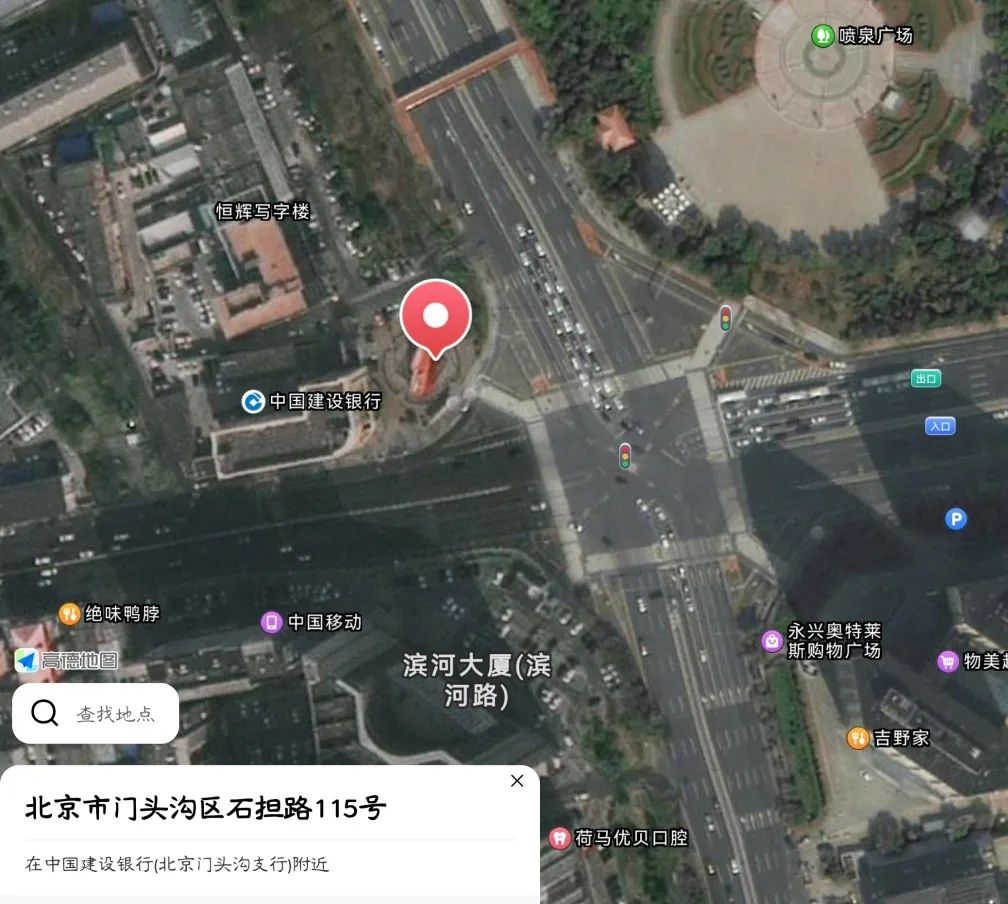Tap the blue parking lot marker
The height and width of the screenshot is (904, 1008).
tap(956, 519)
